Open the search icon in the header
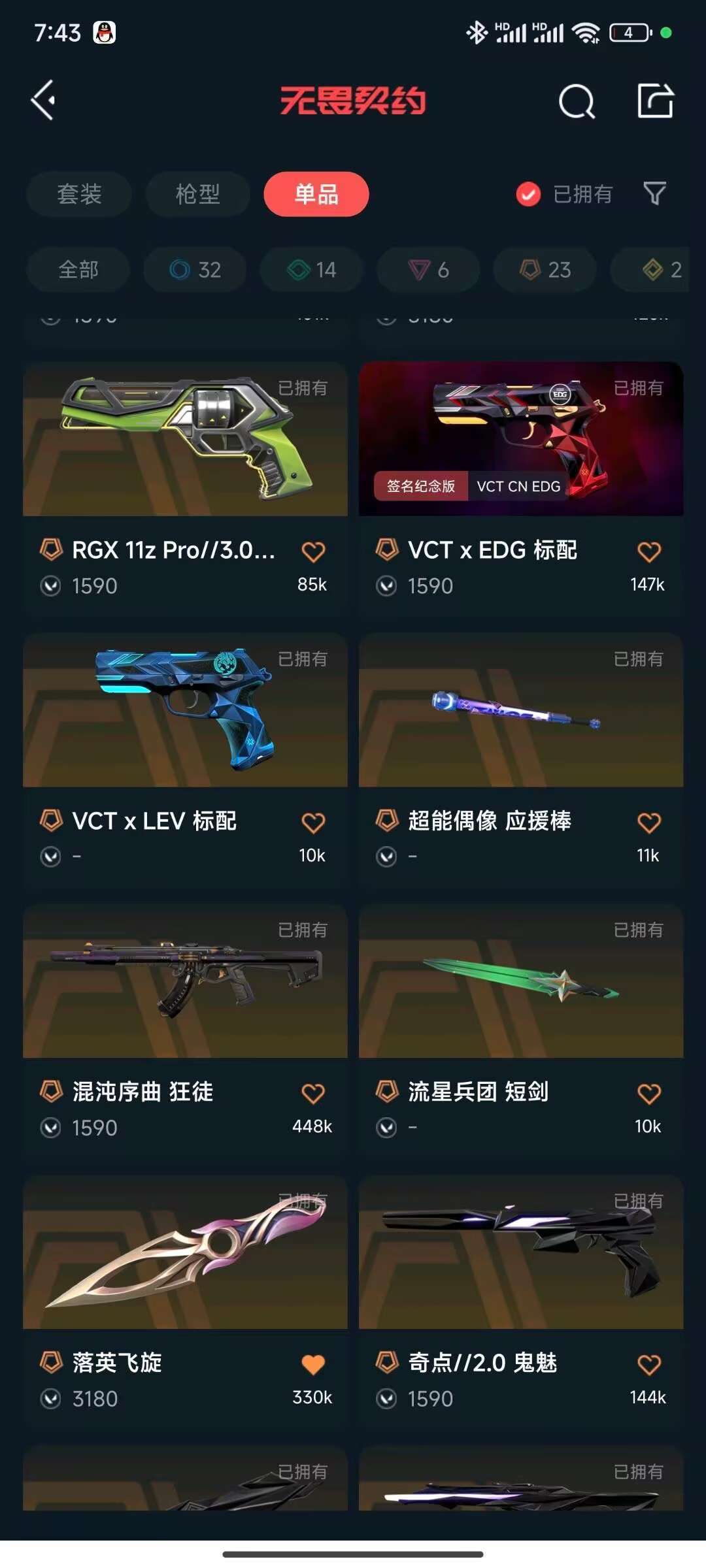The width and height of the screenshot is (706, 1568). pyautogui.click(x=577, y=102)
